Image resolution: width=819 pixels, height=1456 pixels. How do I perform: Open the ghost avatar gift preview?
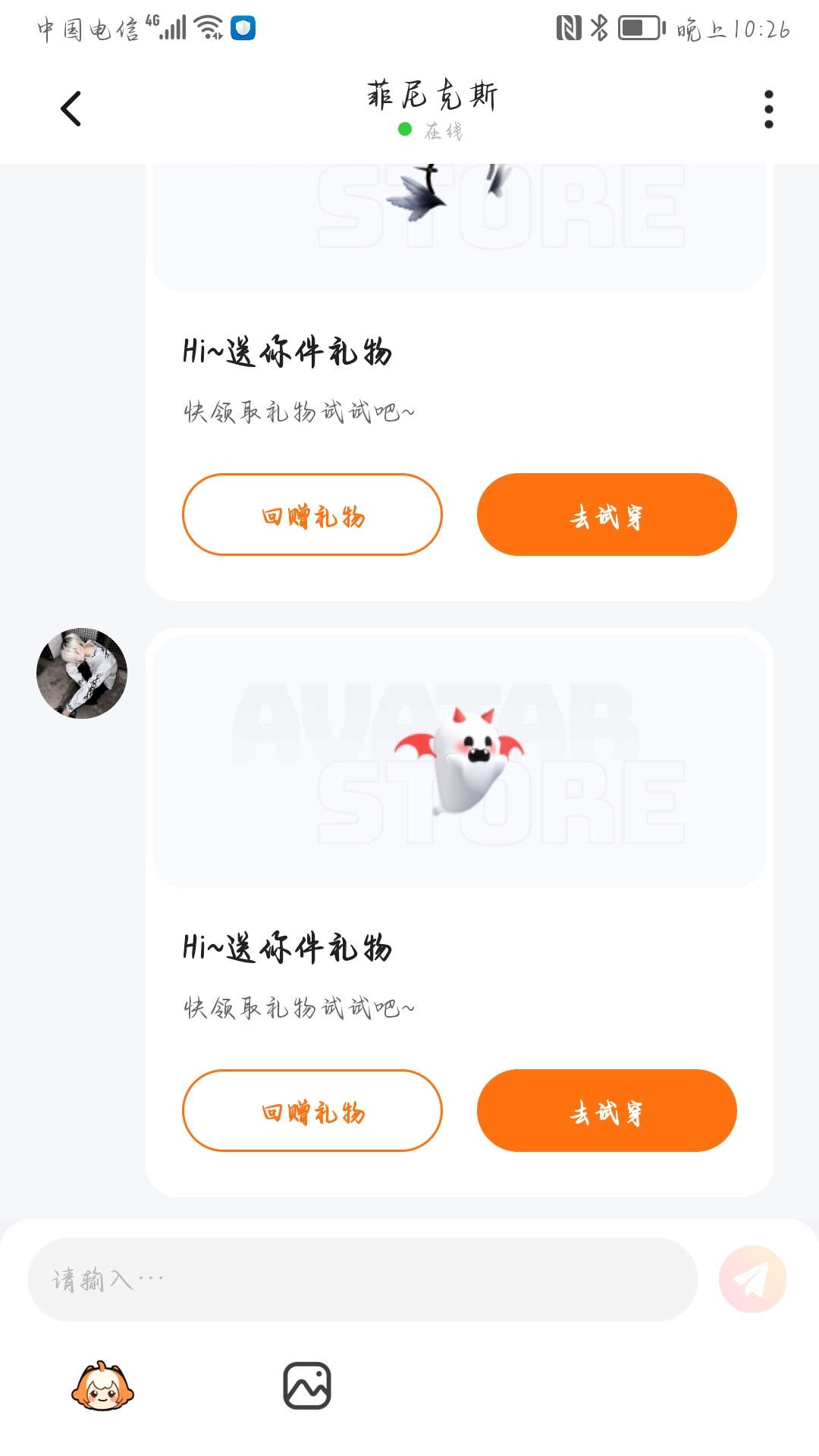tap(460, 761)
